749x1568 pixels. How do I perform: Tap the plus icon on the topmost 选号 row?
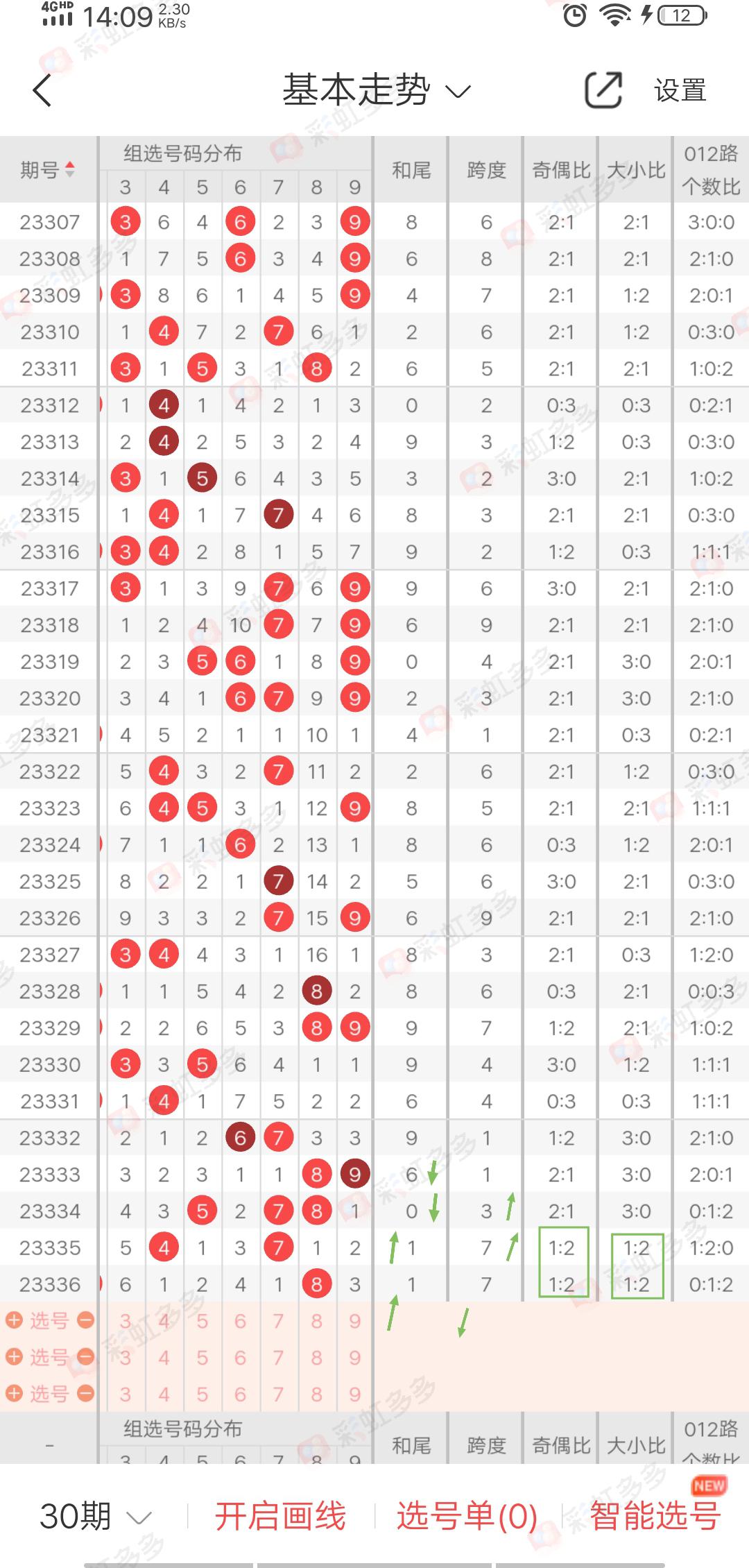click(x=15, y=1320)
